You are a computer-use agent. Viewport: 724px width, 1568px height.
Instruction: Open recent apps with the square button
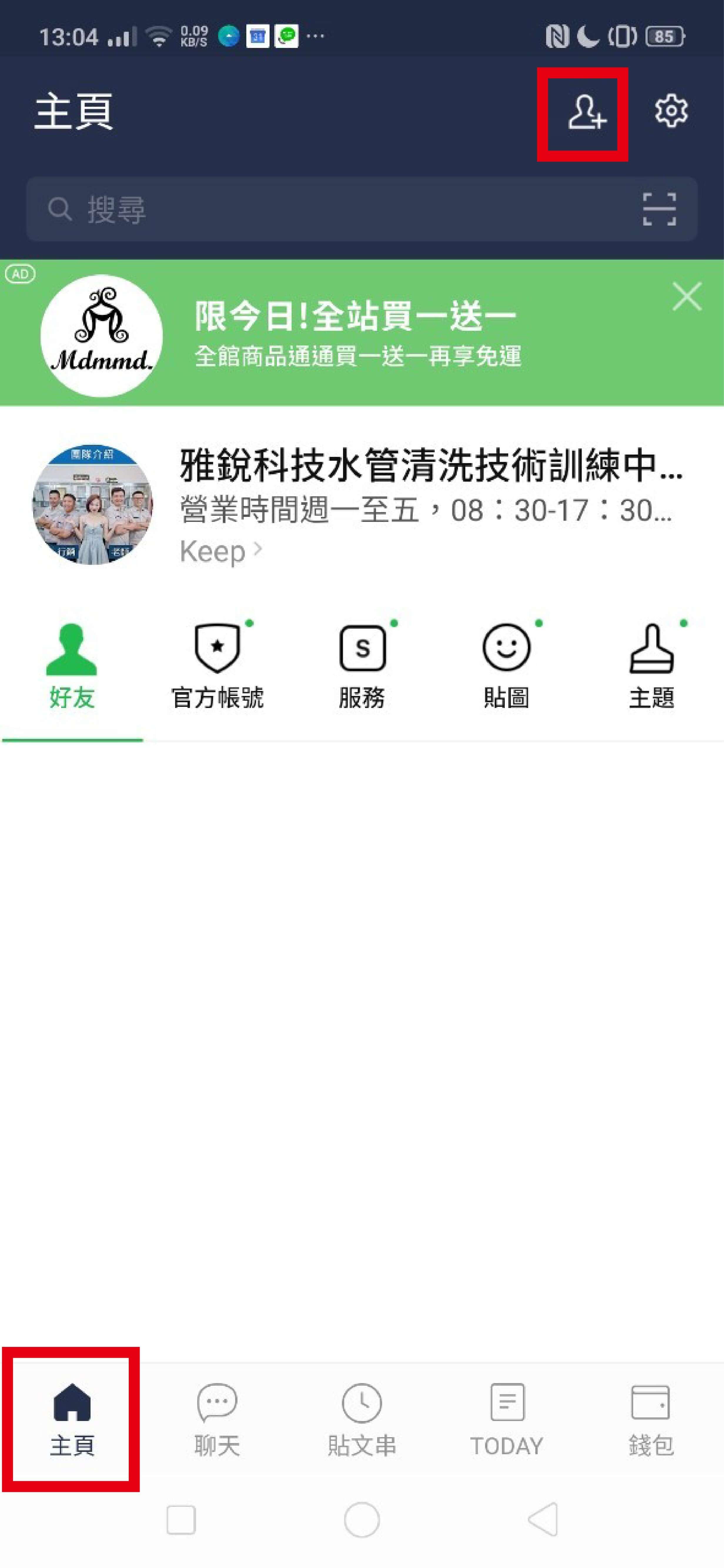click(181, 1520)
